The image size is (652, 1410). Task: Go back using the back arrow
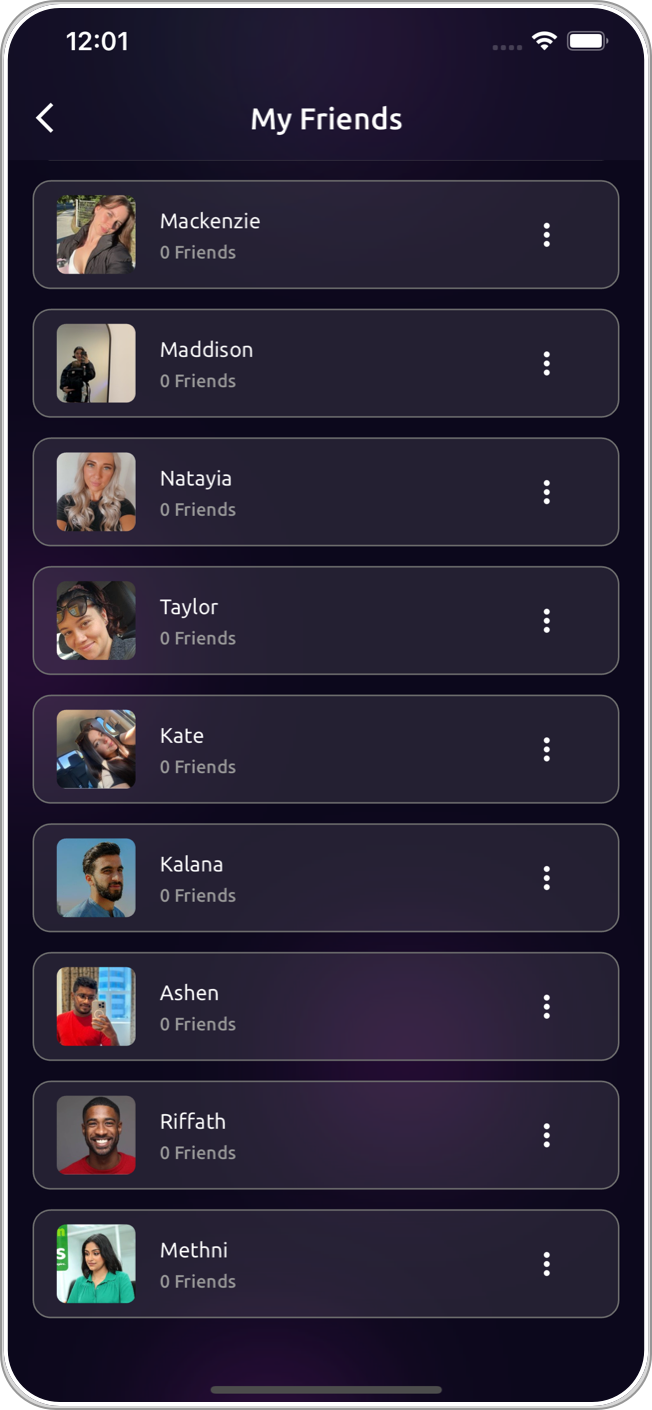click(45, 118)
